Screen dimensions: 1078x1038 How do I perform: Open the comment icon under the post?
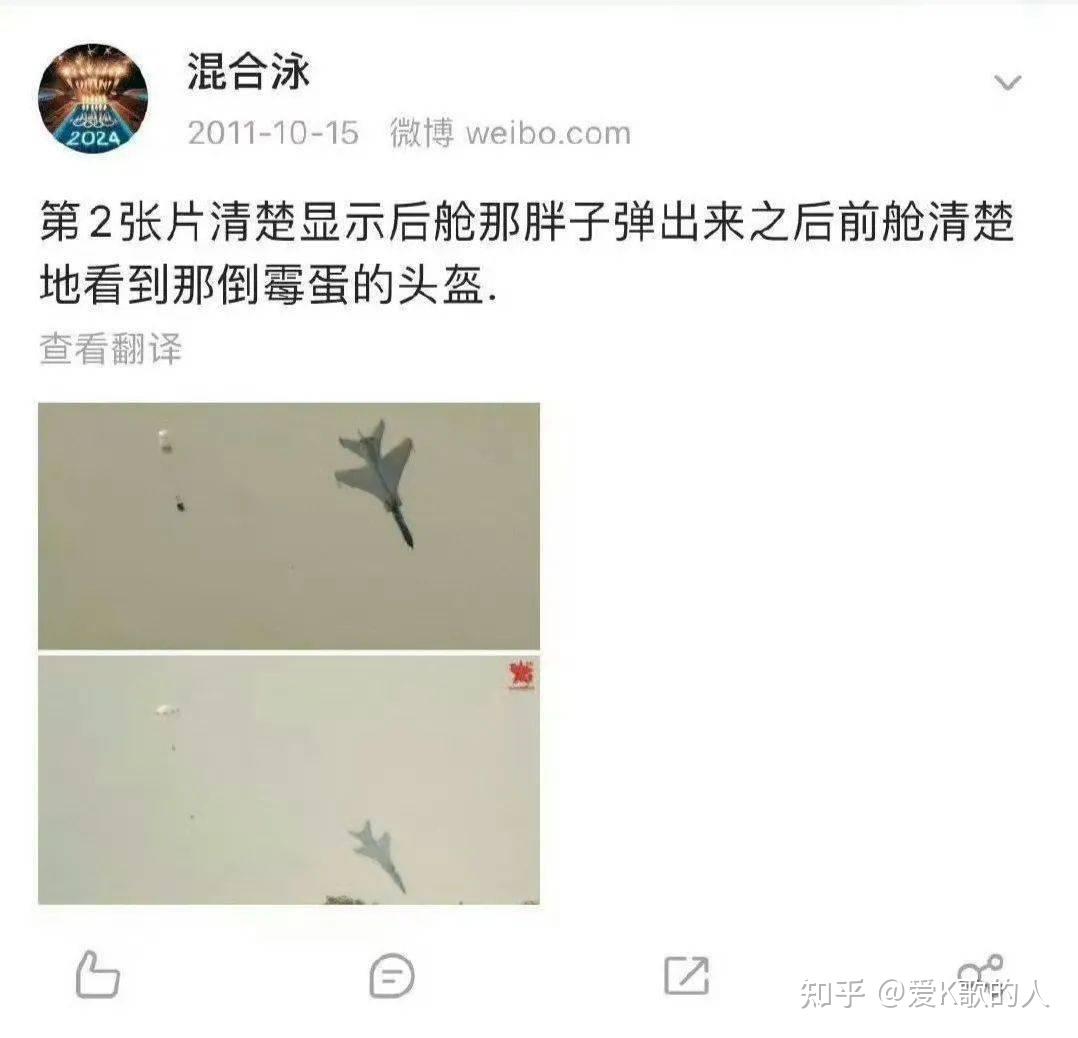click(391, 975)
